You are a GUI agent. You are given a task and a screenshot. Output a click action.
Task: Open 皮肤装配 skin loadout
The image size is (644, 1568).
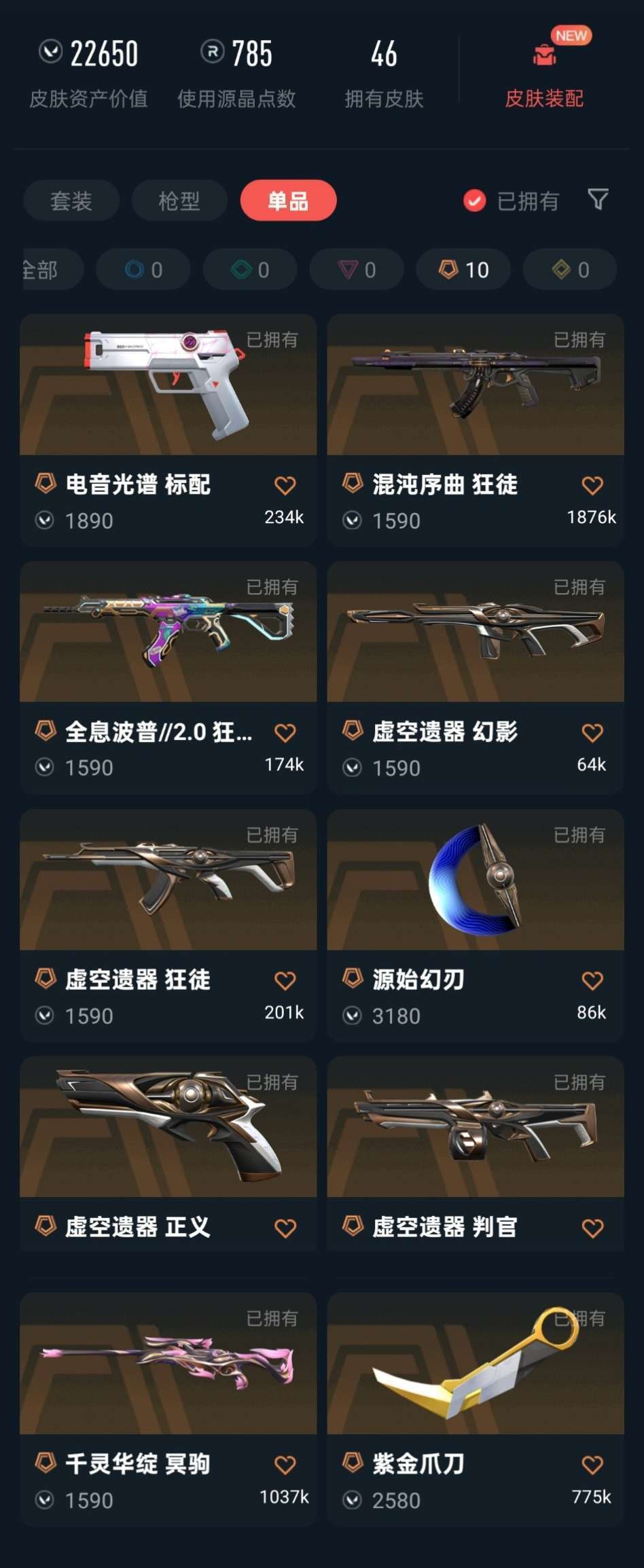(x=543, y=76)
